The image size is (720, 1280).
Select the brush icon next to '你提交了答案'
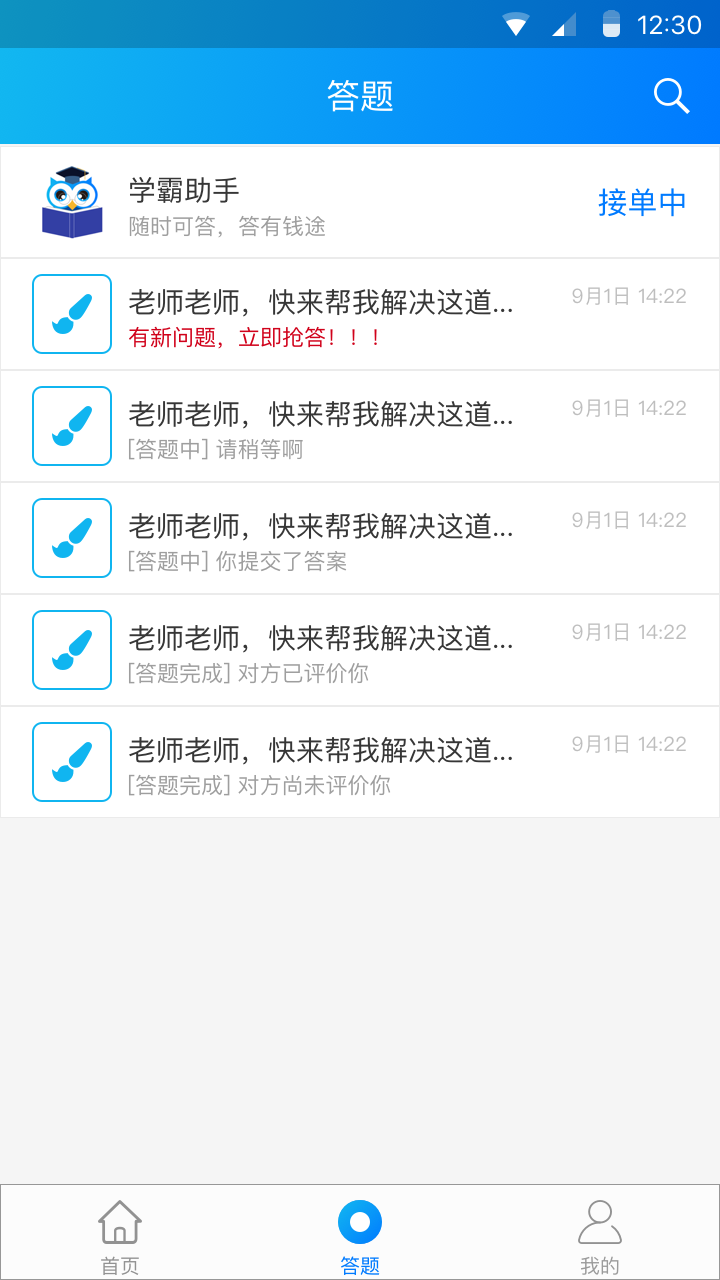click(71, 537)
